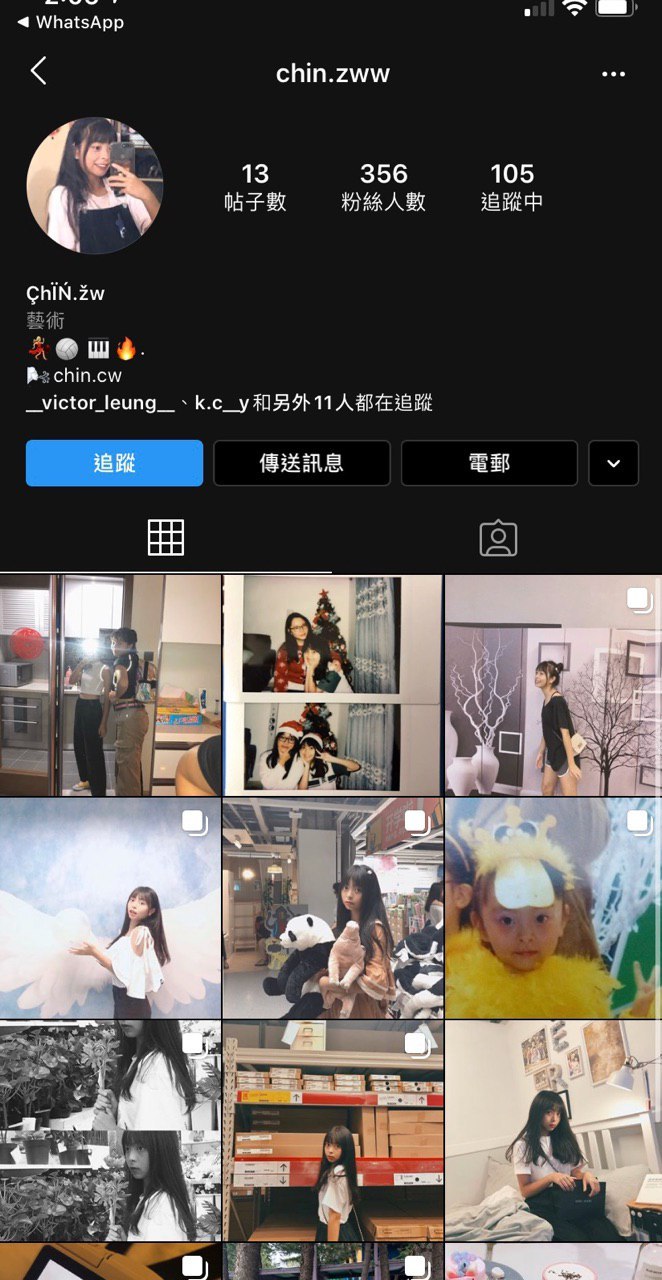
Task: Tap the 電郵 email button
Action: (489, 463)
